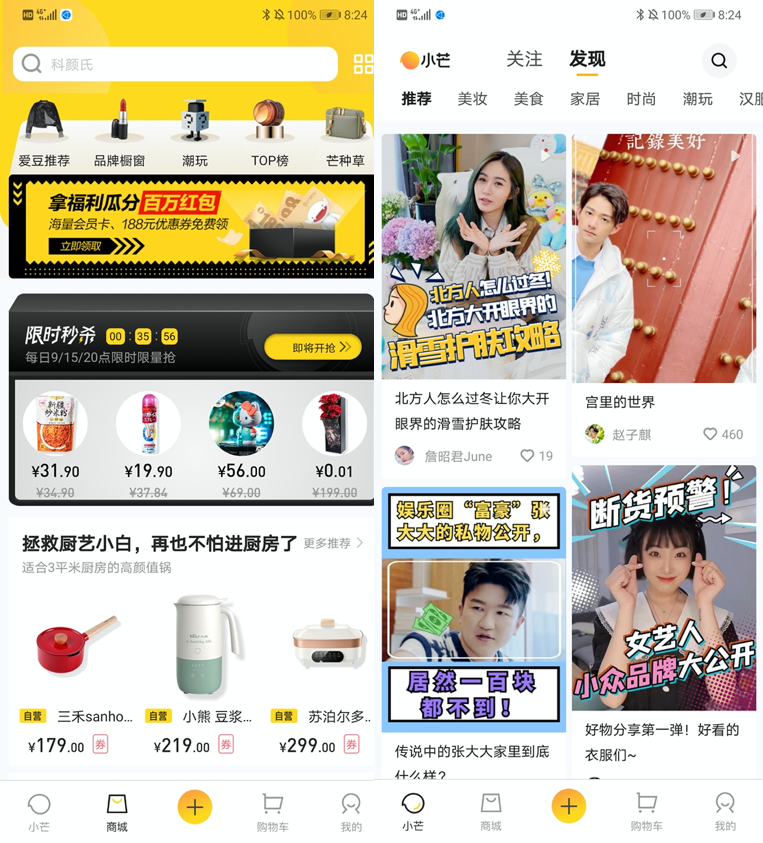Open the 美妆 category tab
The height and width of the screenshot is (843, 763).
(x=472, y=99)
